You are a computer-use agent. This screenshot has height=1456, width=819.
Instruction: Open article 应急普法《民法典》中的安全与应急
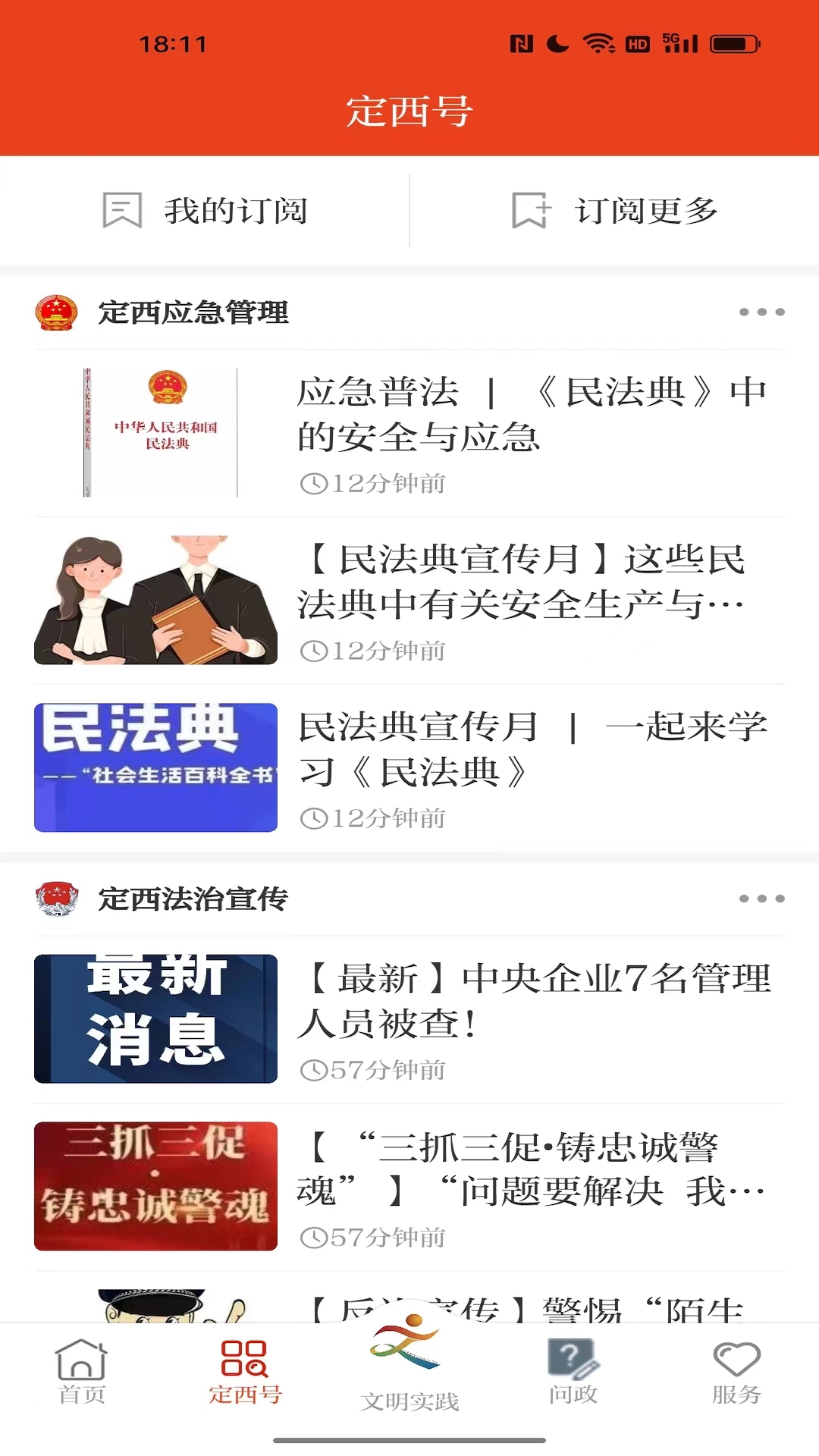(531, 413)
